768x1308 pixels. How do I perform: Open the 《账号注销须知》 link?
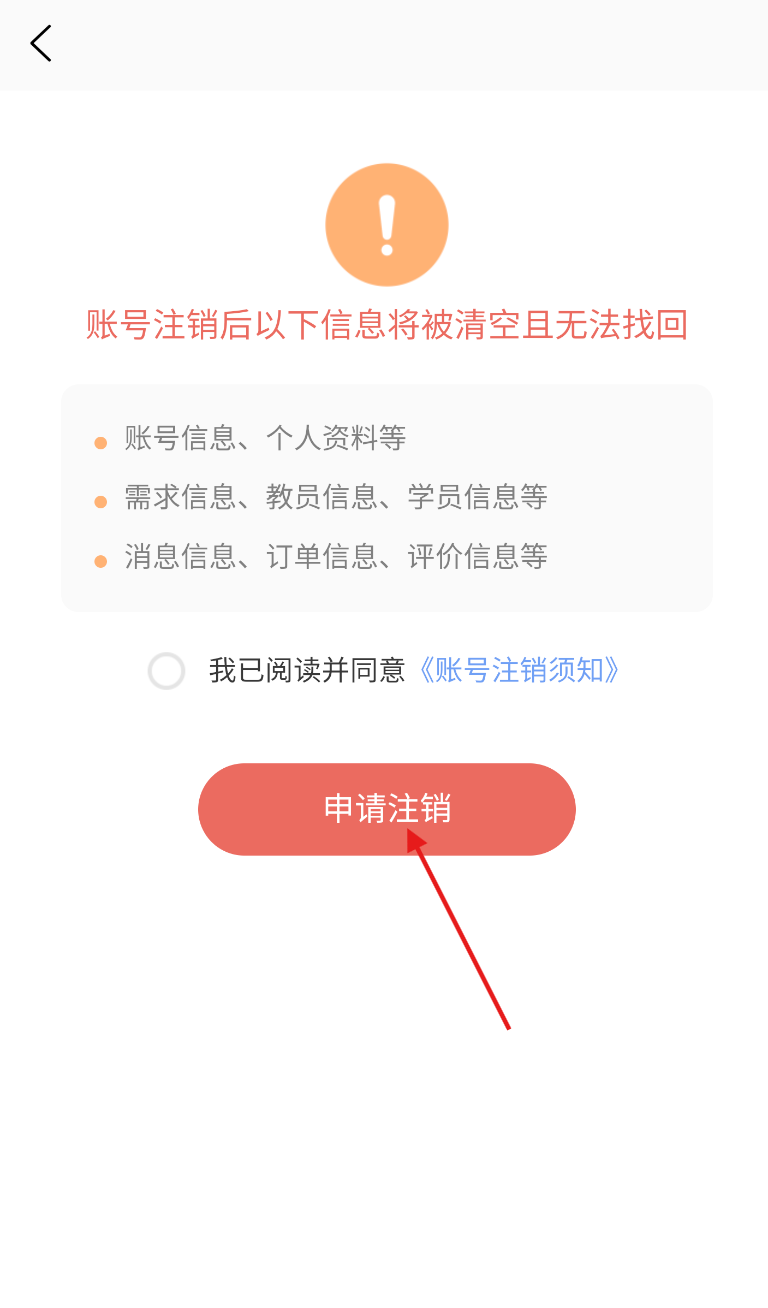[x=519, y=670]
